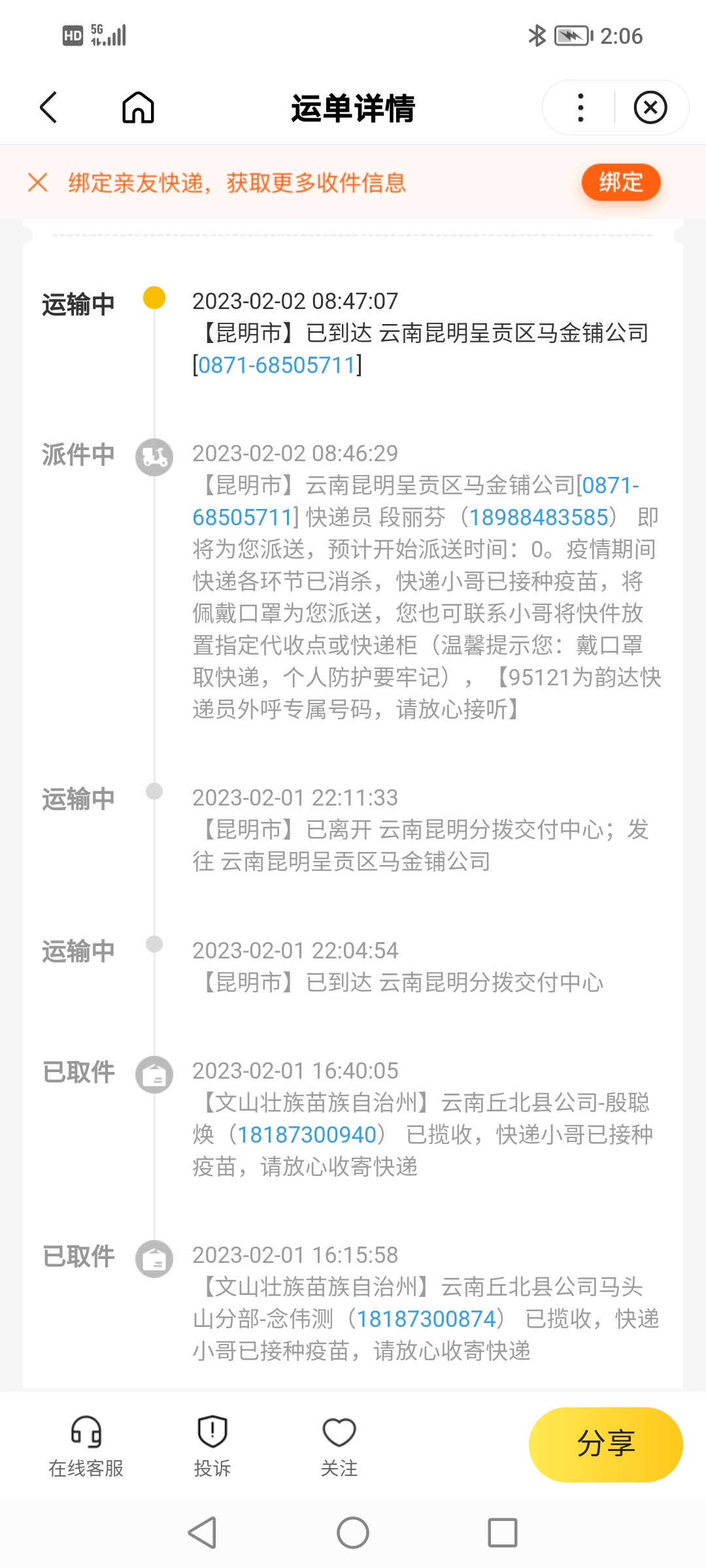This screenshot has height=1568, width=706.
Task: Open the three-dot more menu
Action: (580, 108)
